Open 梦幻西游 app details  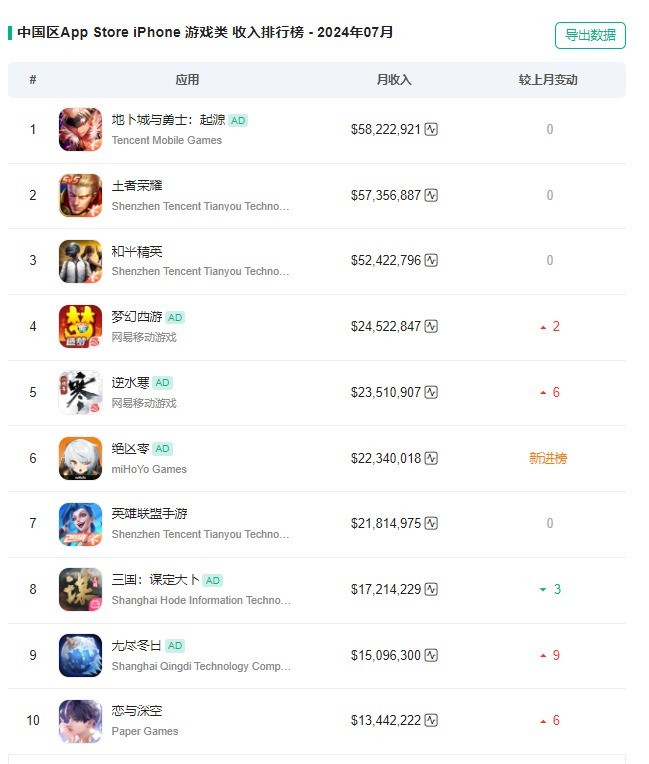click(137, 317)
